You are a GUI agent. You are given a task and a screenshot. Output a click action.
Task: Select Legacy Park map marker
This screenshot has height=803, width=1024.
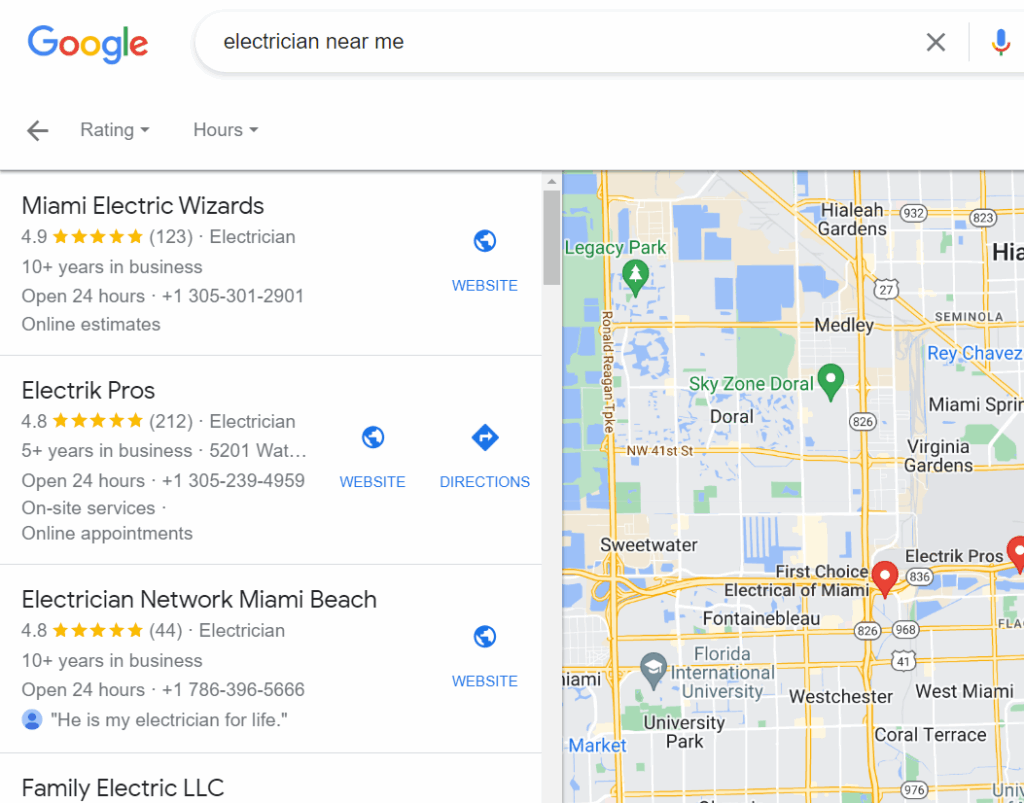click(x=635, y=273)
